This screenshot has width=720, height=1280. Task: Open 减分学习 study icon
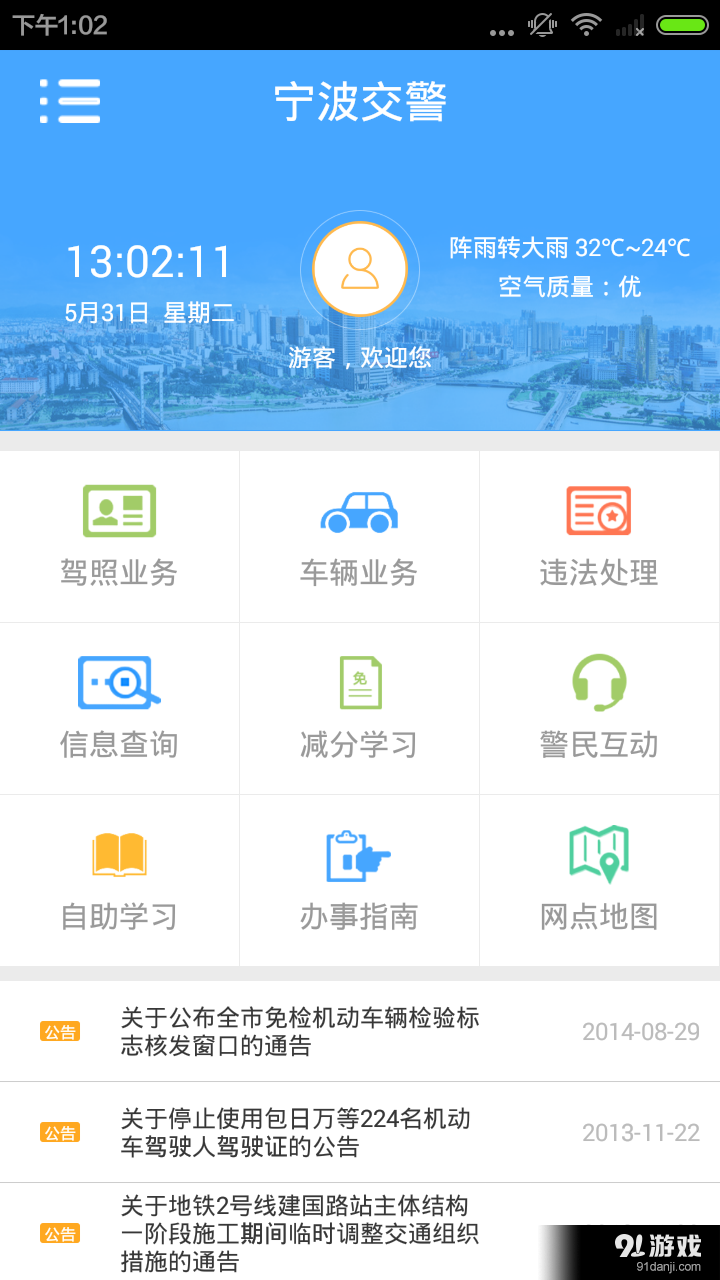[x=359, y=681]
